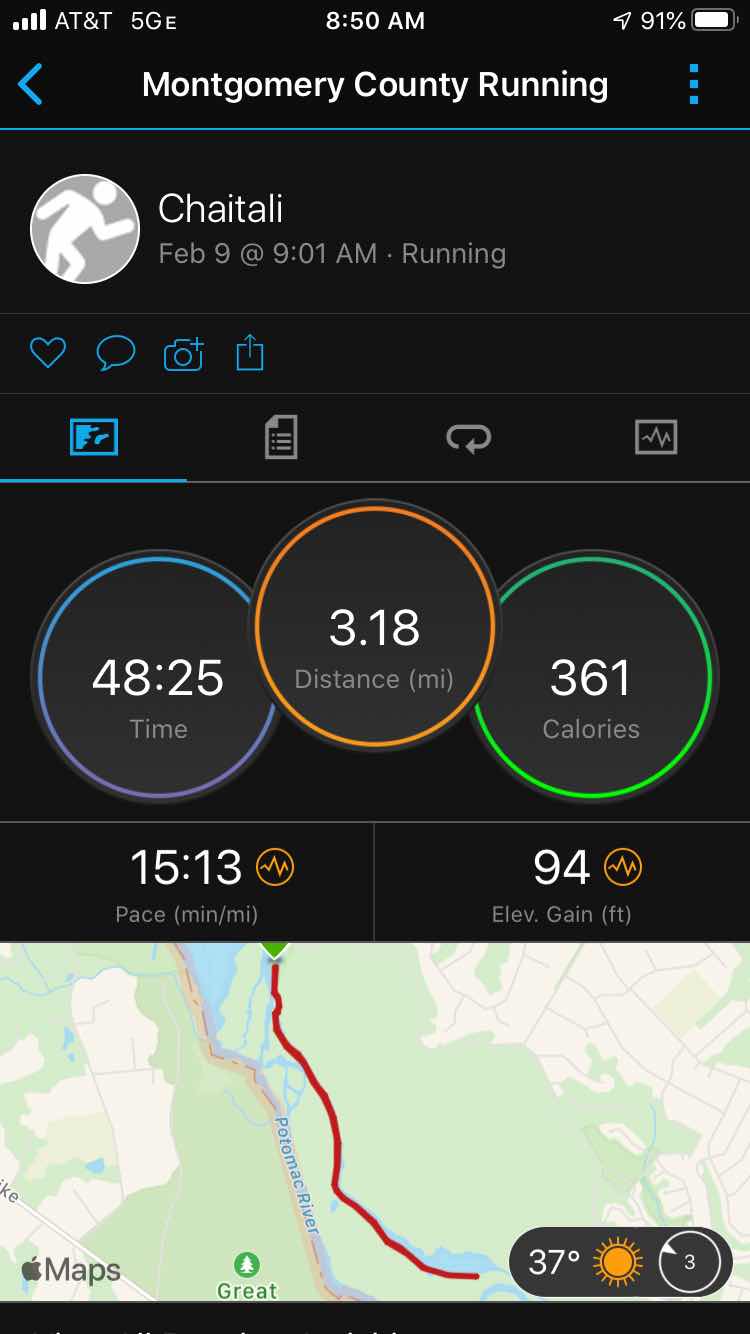Go back using the top-left arrow
Image resolution: width=750 pixels, height=1334 pixels.
pyautogui.click(x=31, y=85)
